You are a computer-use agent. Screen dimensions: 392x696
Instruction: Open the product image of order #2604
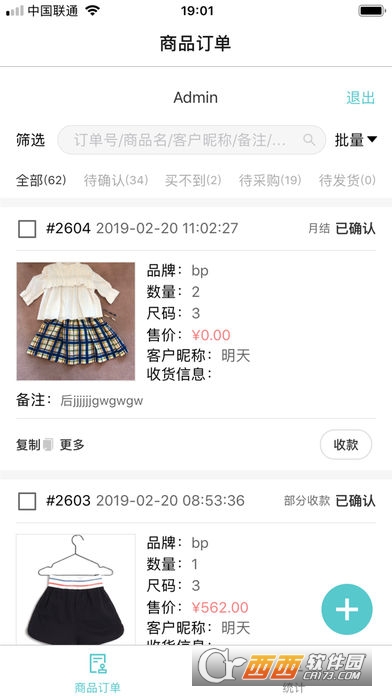[x=76, y=321]
